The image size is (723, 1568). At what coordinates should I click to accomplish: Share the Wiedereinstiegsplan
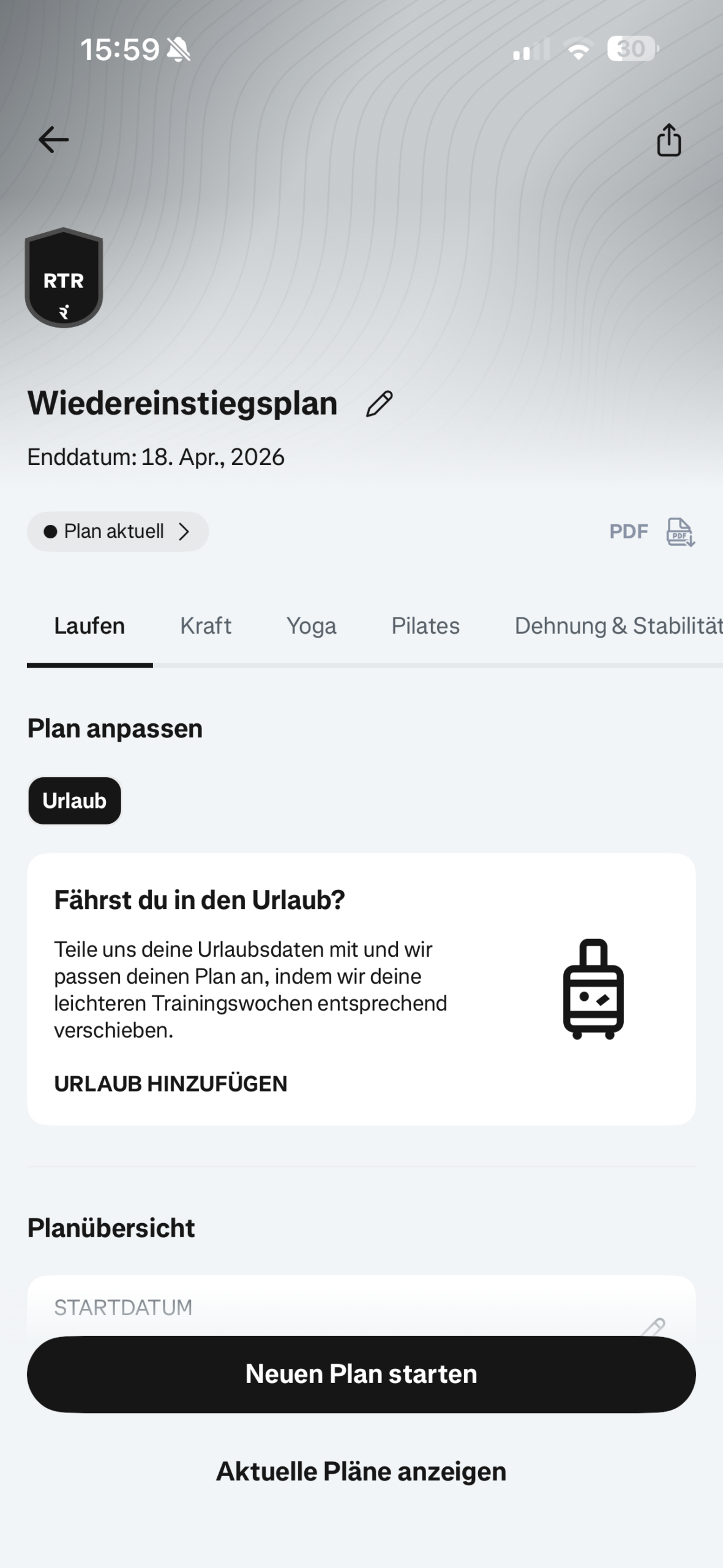(x=669, y=140)
